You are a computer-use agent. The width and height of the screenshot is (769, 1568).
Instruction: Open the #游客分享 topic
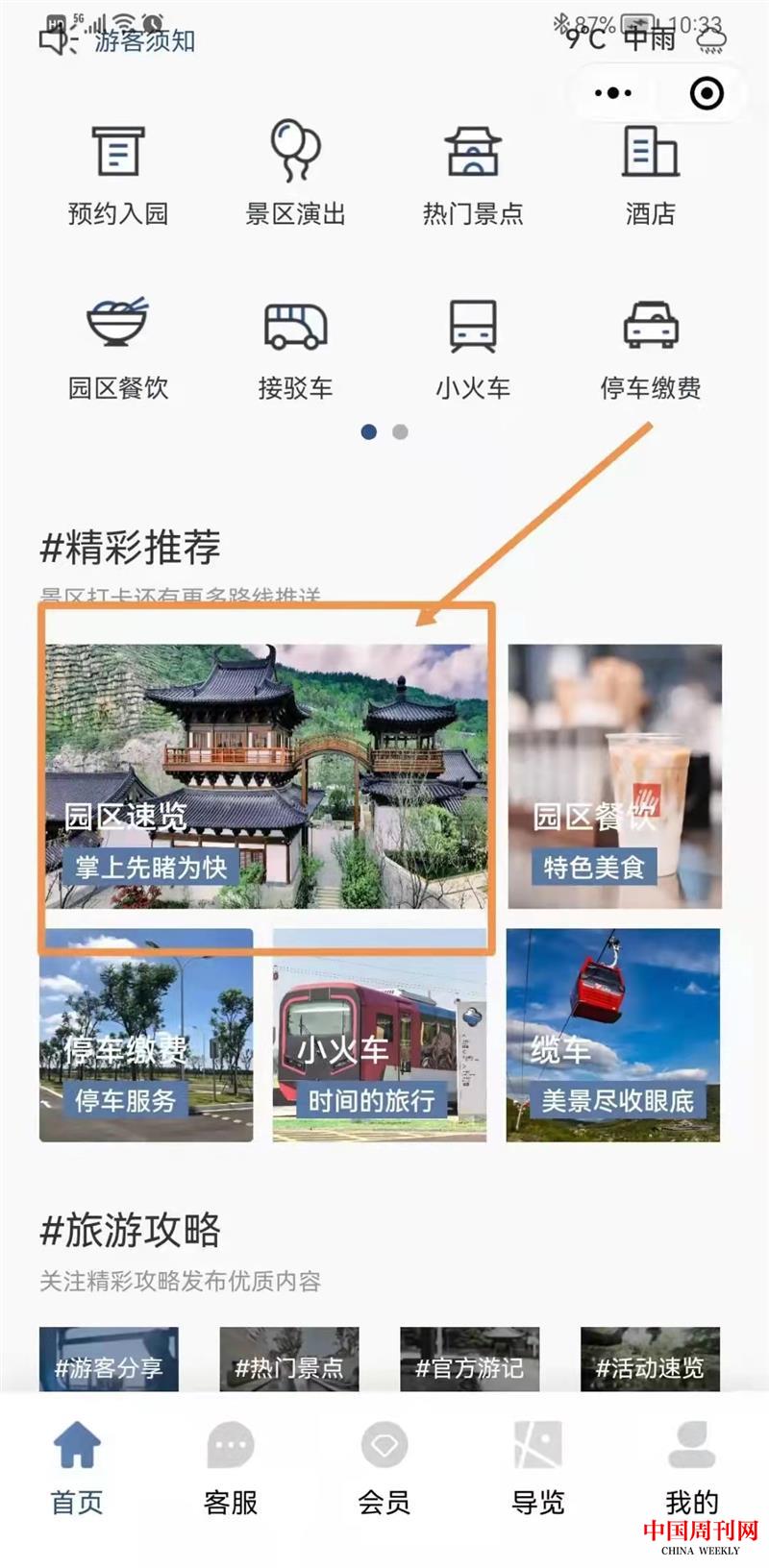[109, 1360]
